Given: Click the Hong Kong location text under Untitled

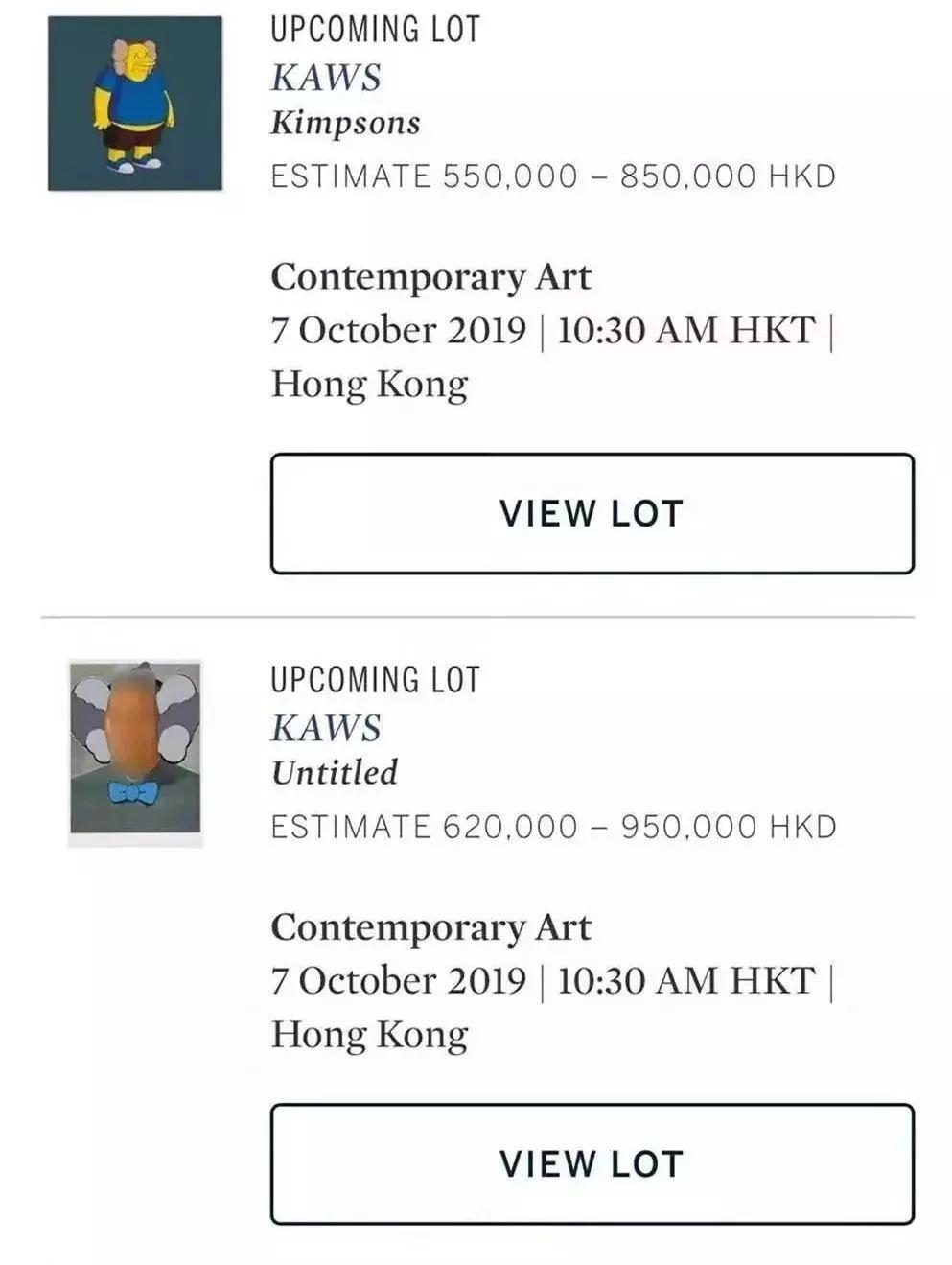Looking at the screenshot, I should click(369, 1034).
